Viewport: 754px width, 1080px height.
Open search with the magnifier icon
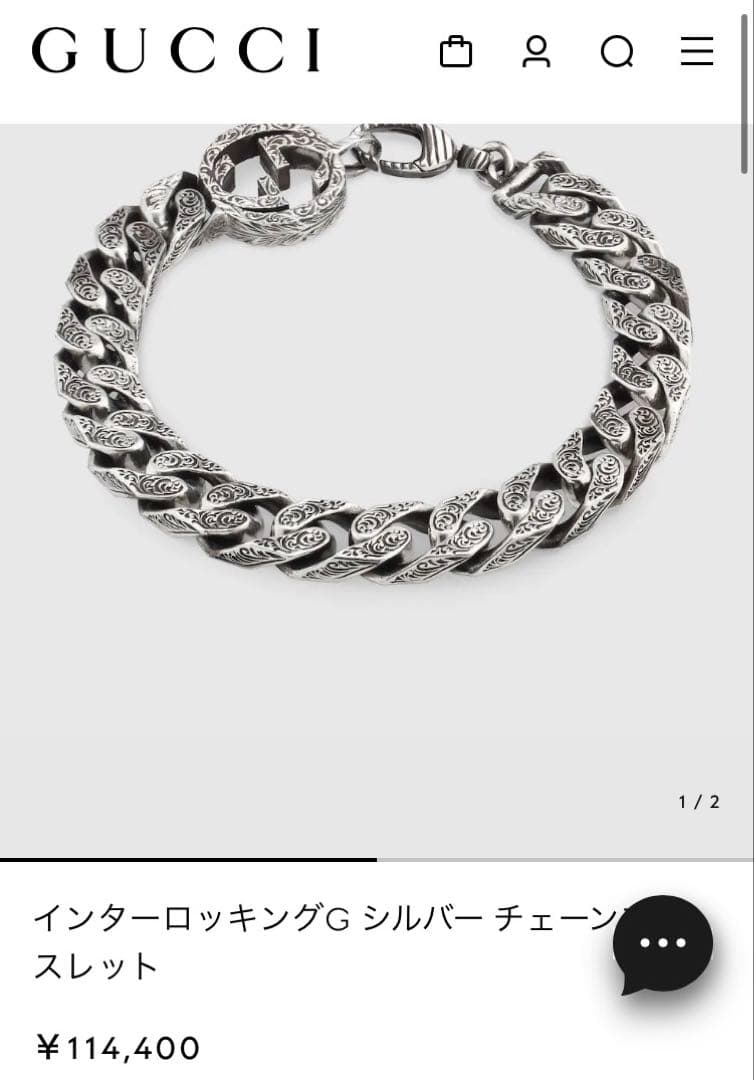pos(618,52)
